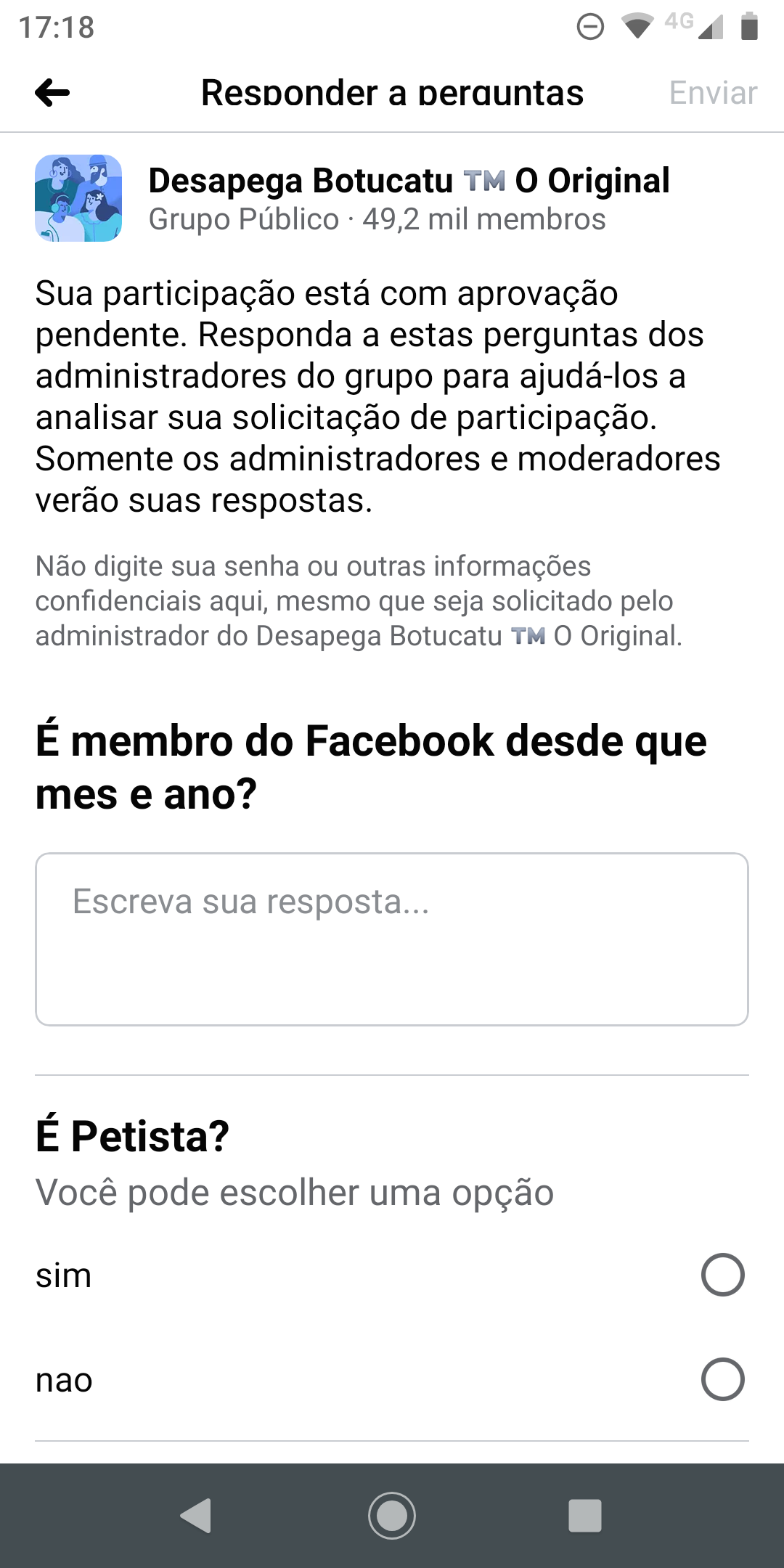Viewport: 784px width, 1568px height.
Task: Open Desapega Botucatu group header
Action: pos(408,181)
